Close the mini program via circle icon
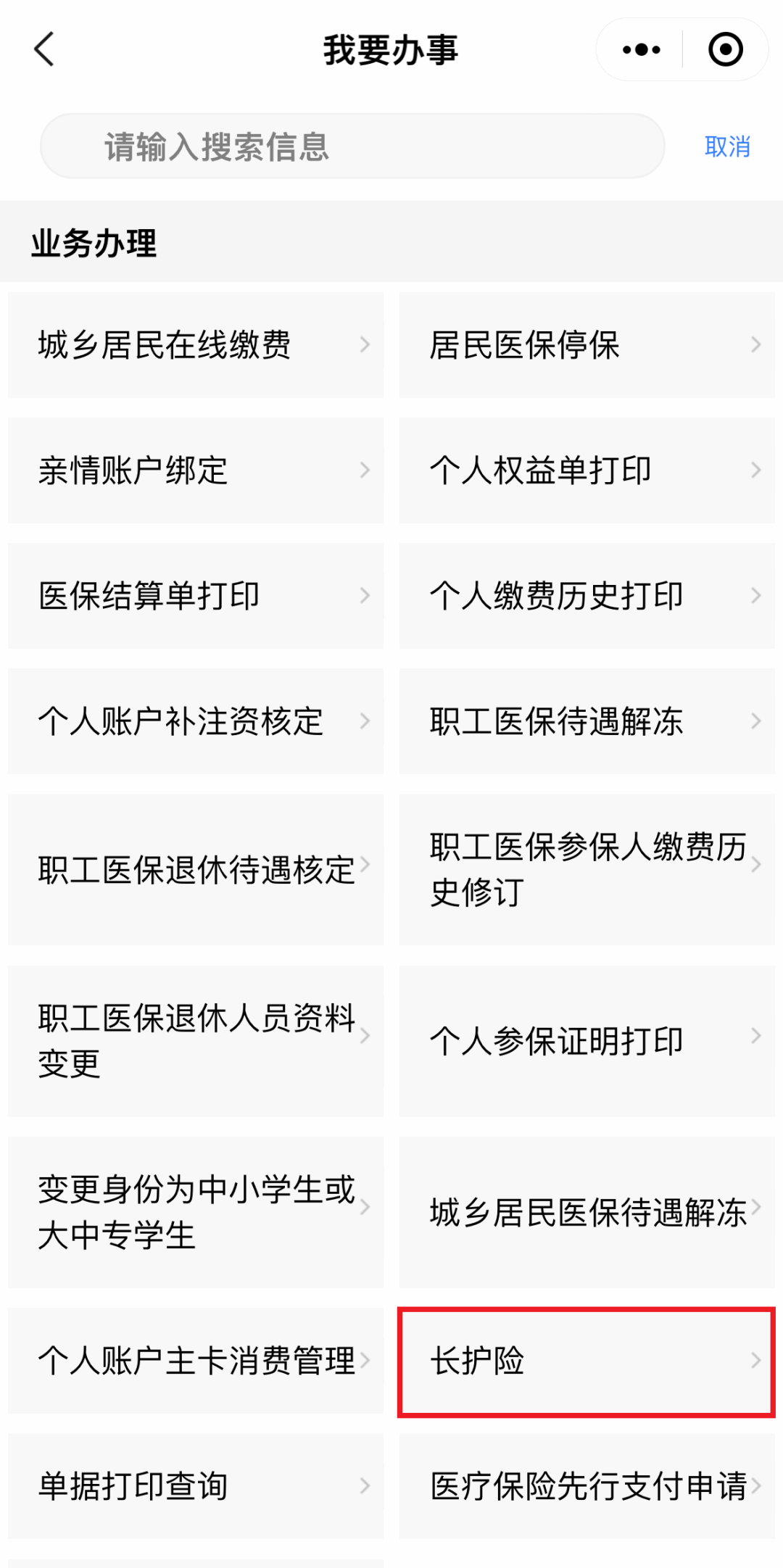Screen dimensions: 783x1568 click(725, 49)
